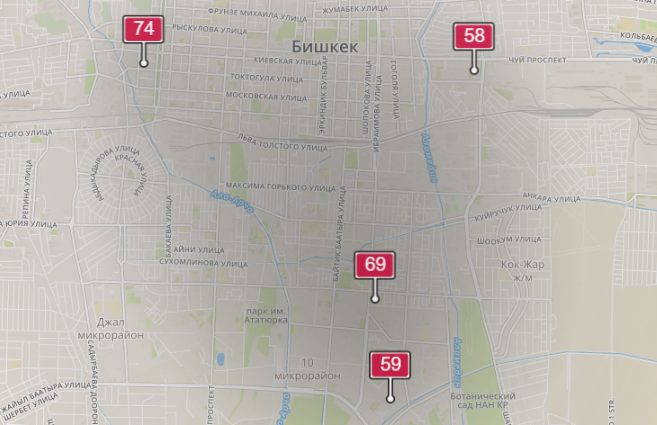Open the air quality marker showing 58

[474, 37]
